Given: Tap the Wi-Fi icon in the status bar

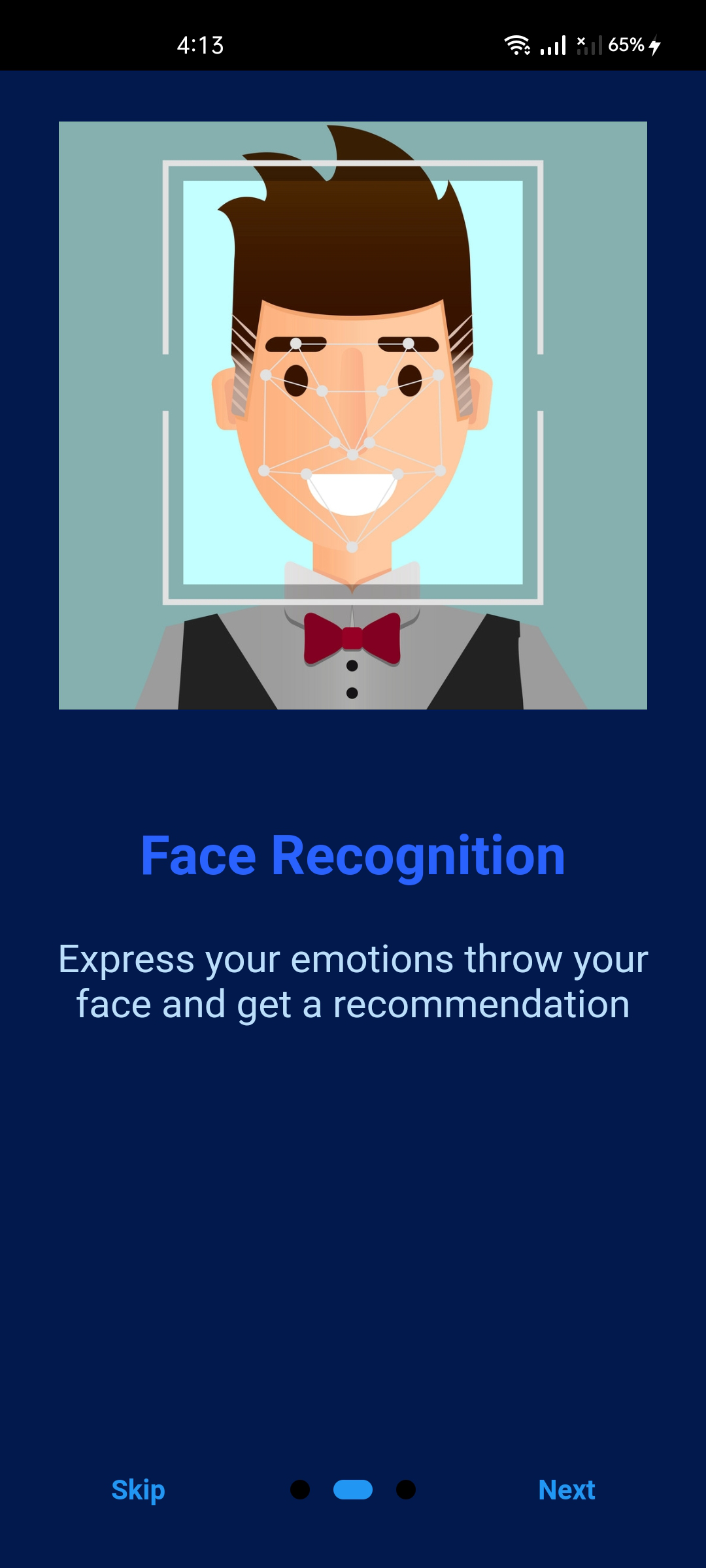Looking at the screenshot, I should [x=516, y=44].
